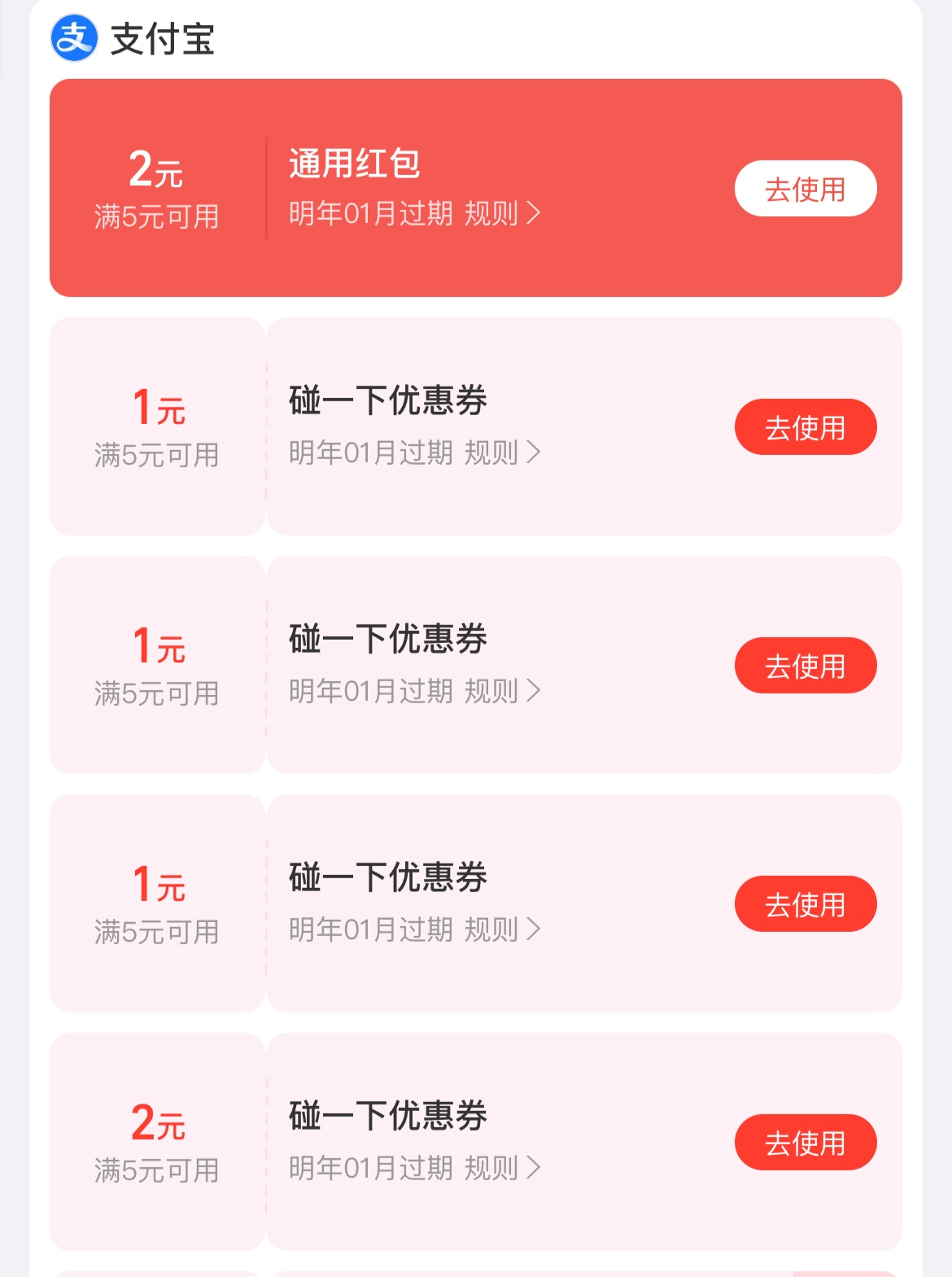
Task: Open 规则 for the 通用红包
Action: (501, 213)
